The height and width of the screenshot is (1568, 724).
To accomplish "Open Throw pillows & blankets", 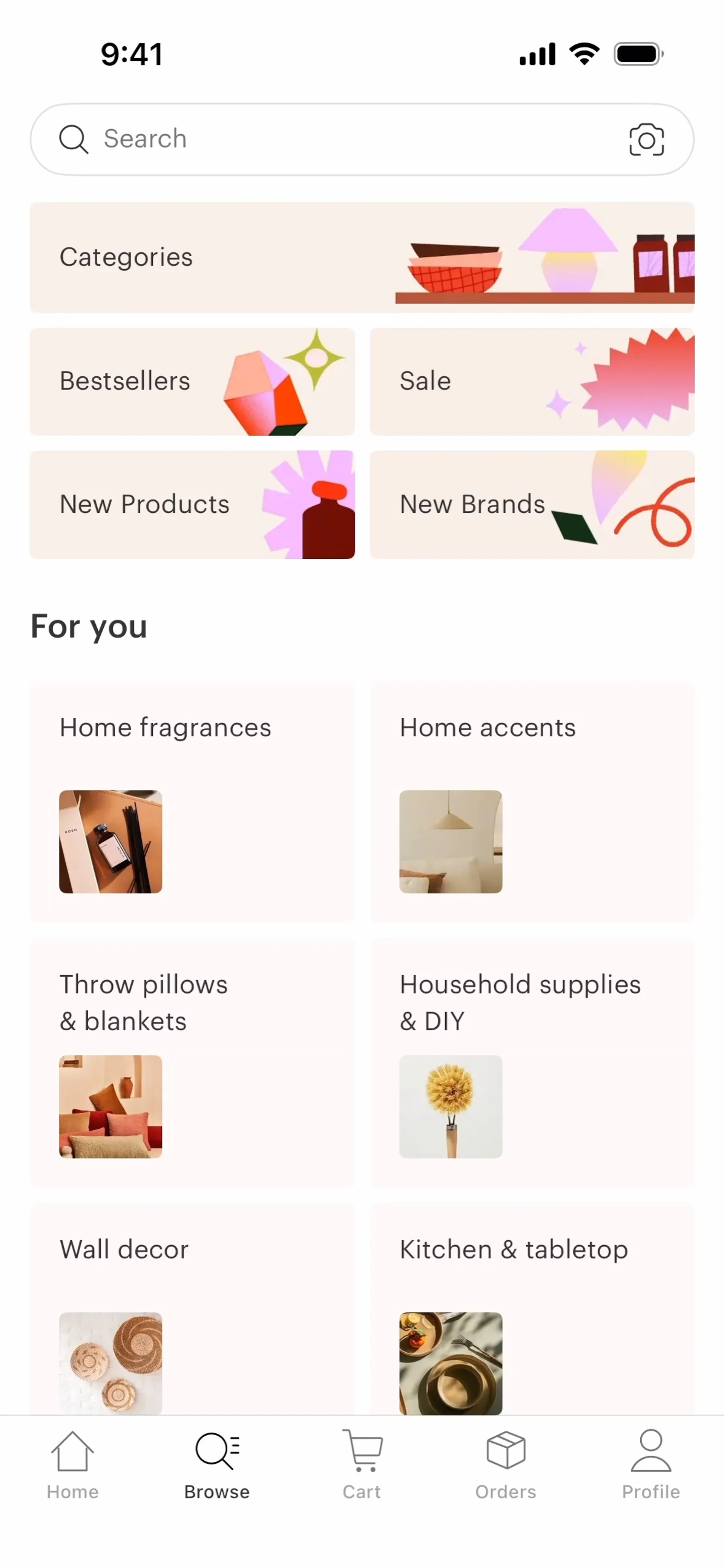I will tap(192, 1062).
